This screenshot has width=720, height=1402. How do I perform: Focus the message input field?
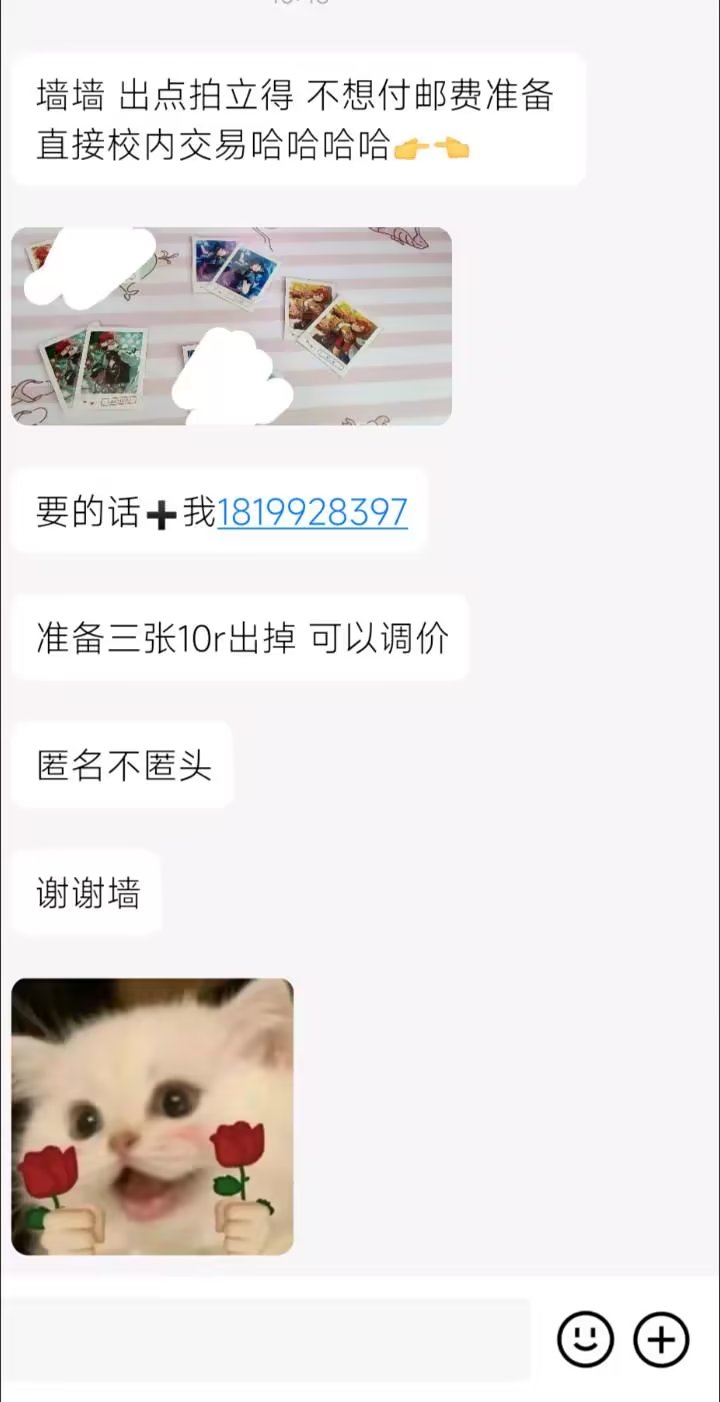[266, 1339]
